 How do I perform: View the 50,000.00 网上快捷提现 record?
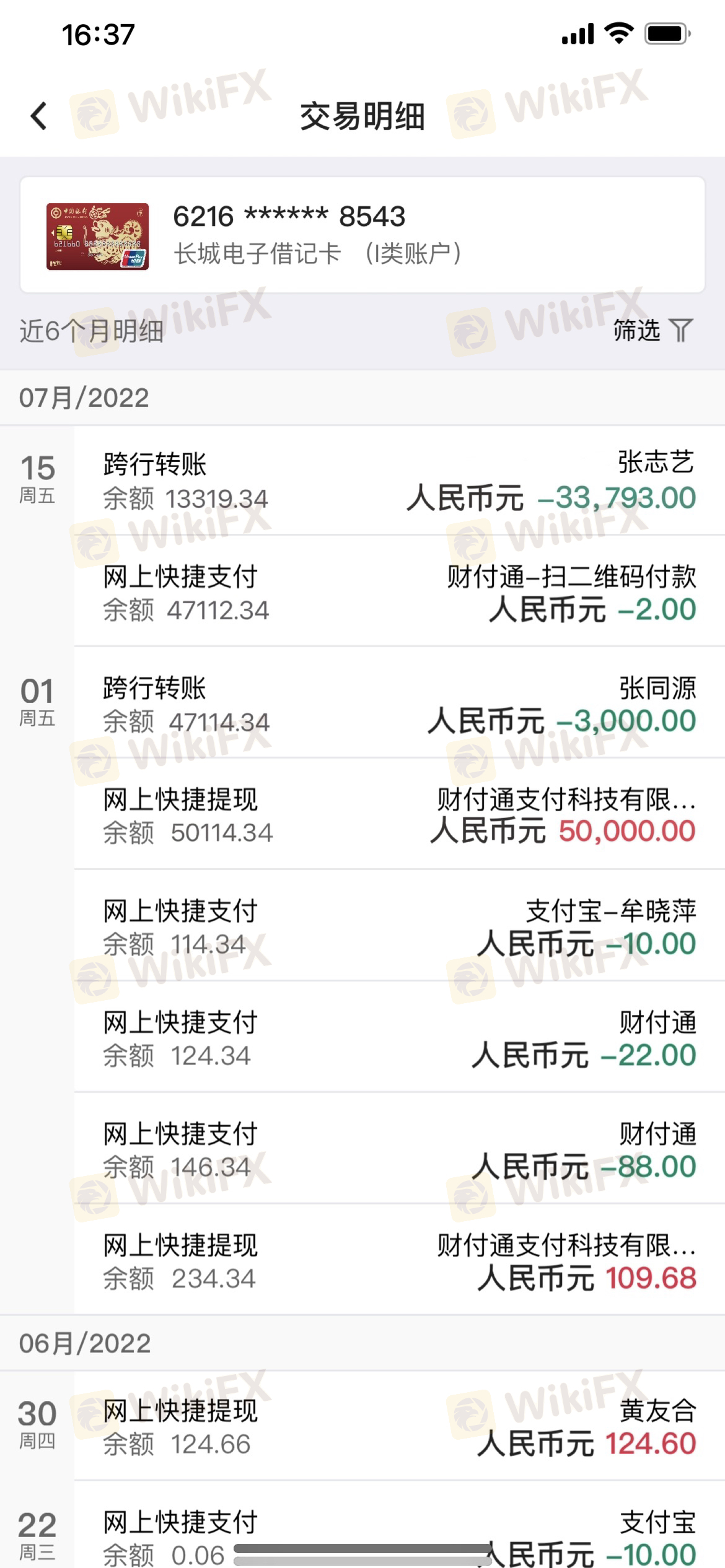pos(399,814)
